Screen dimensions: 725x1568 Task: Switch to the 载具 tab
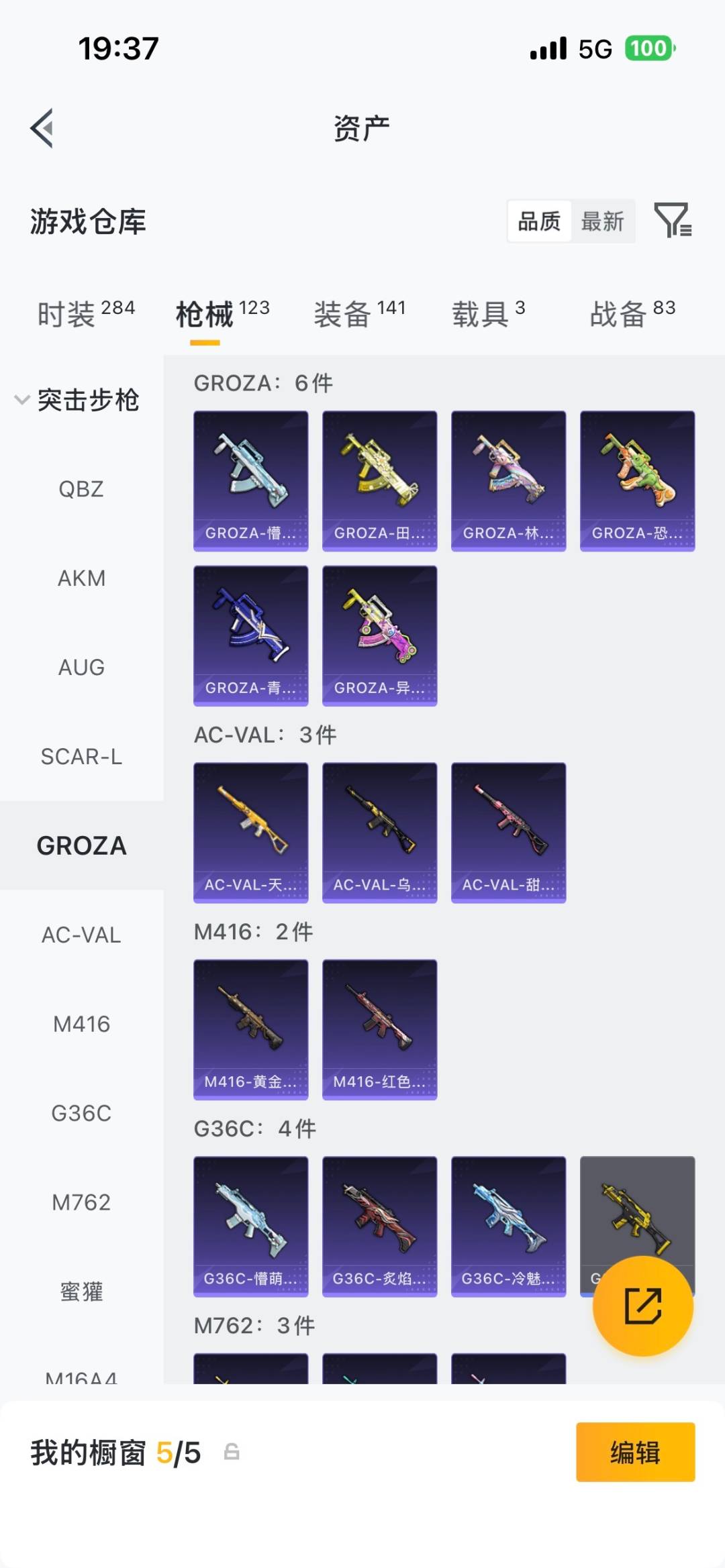[488, 313]
